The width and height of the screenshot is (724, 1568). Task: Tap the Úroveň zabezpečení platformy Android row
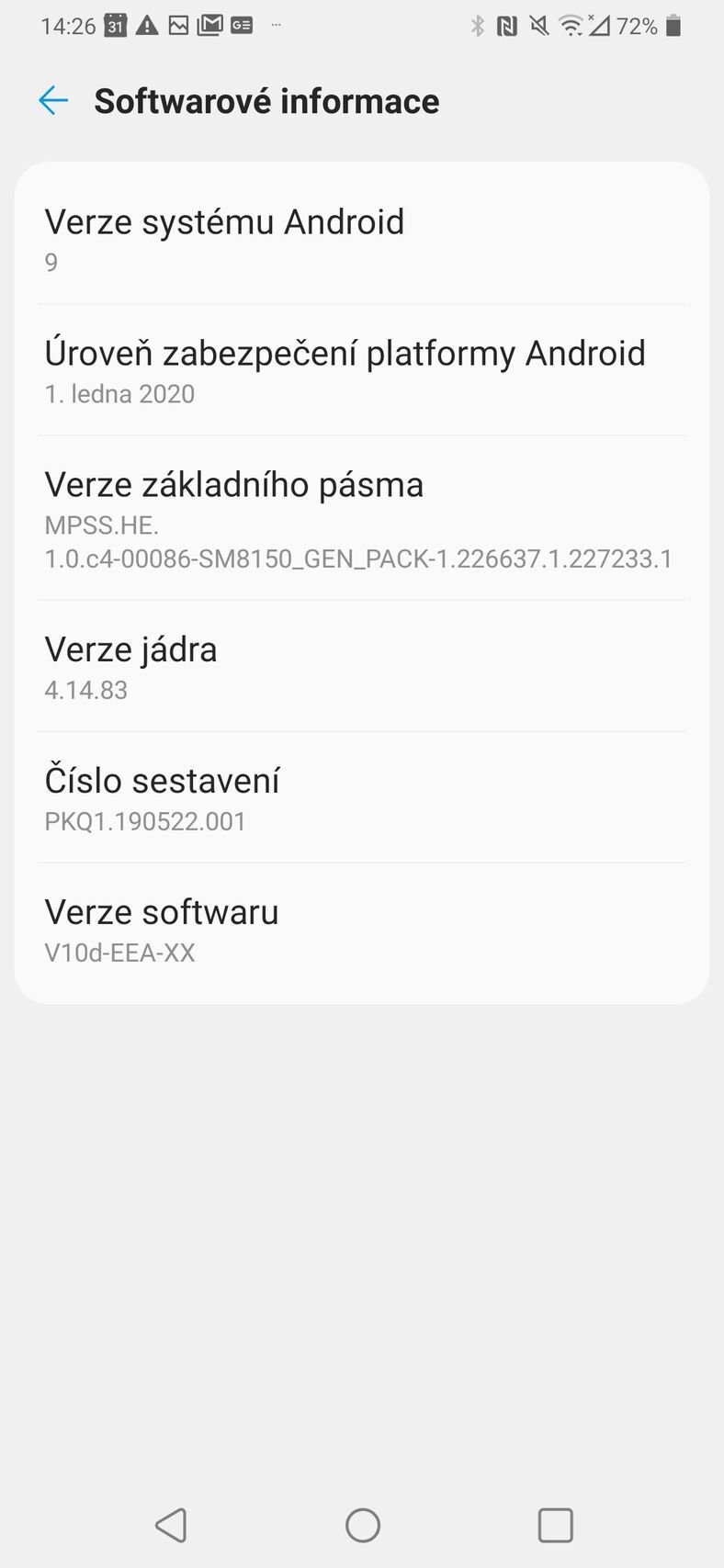point(362,369)
